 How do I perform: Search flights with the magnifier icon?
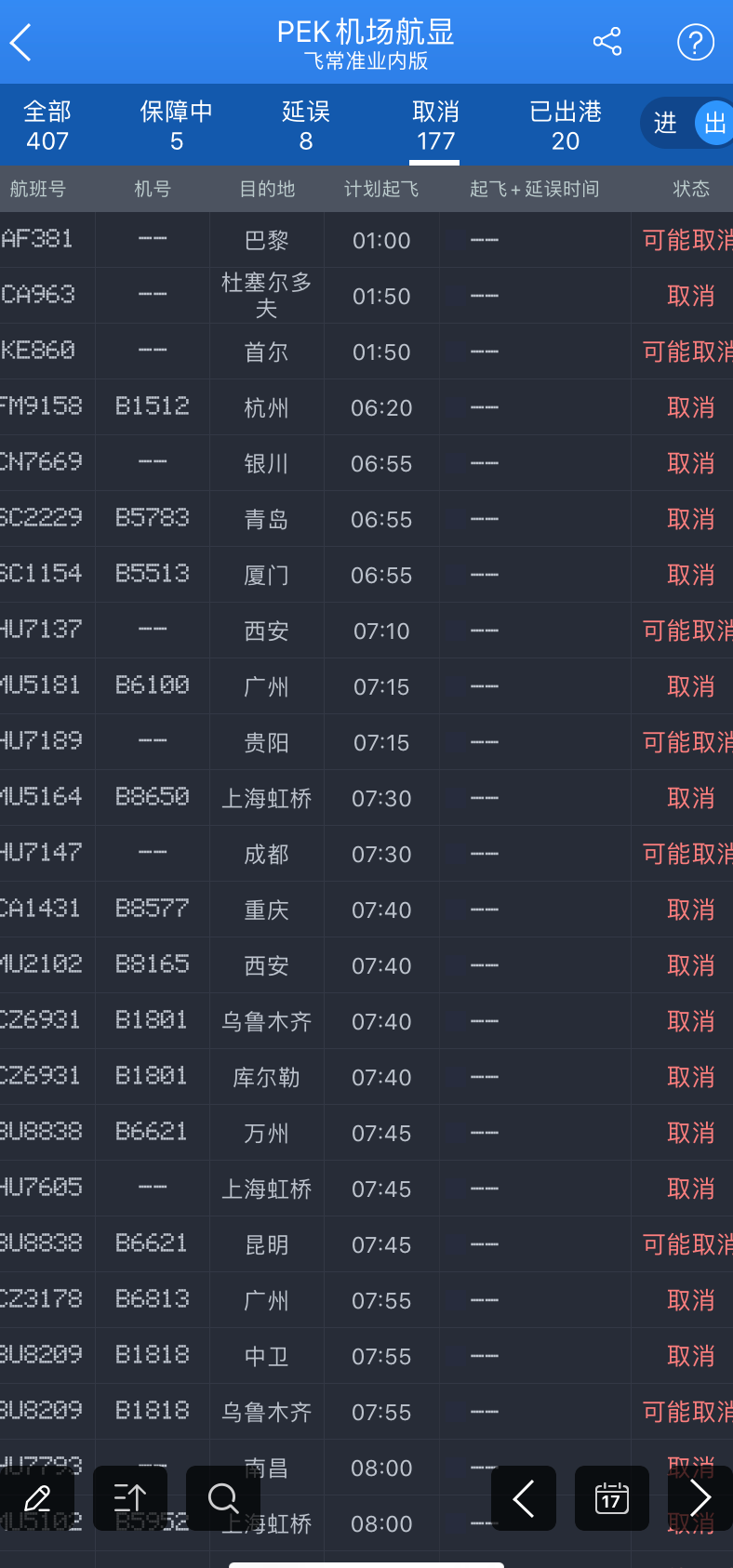click(x=223, y=1498)
